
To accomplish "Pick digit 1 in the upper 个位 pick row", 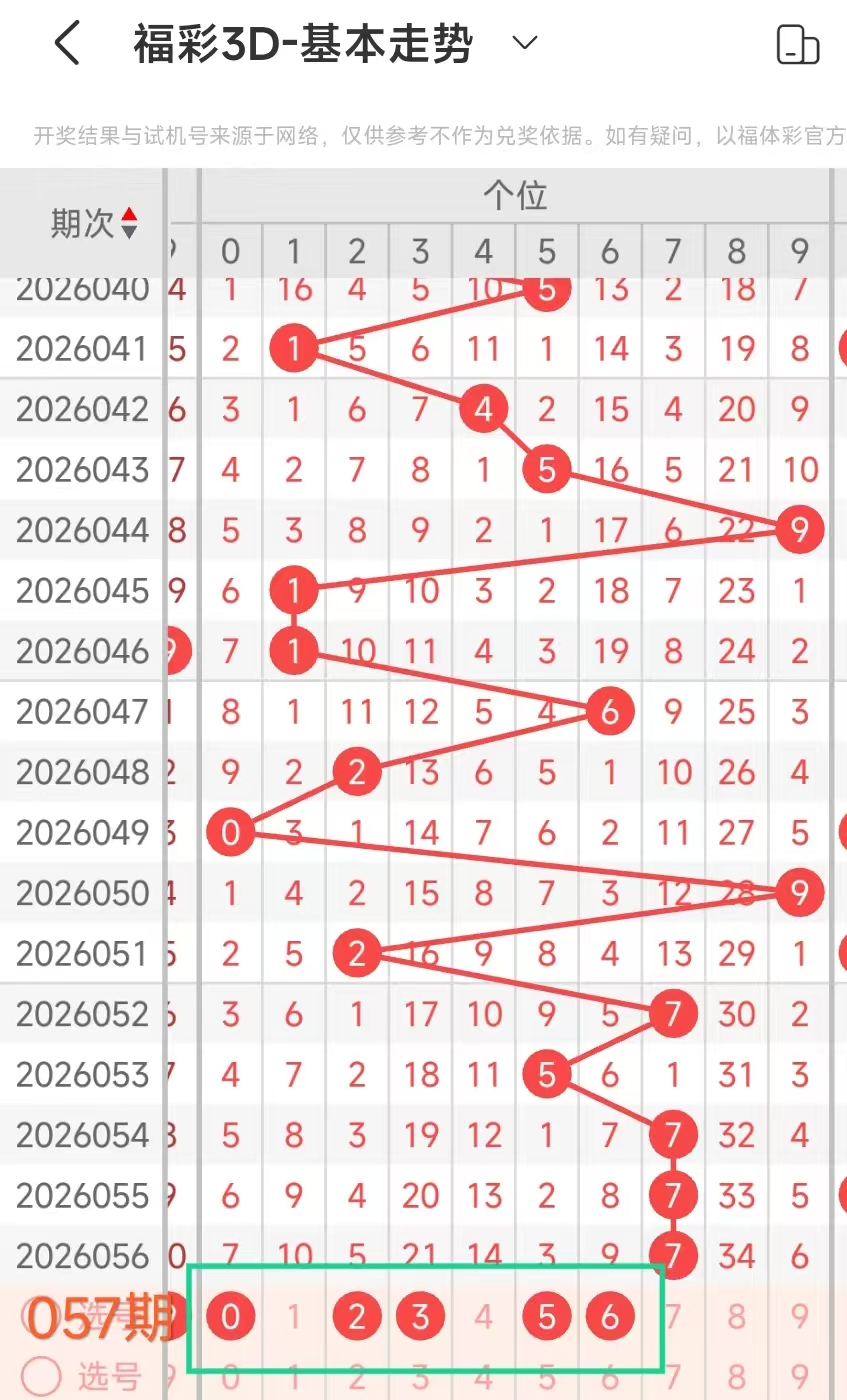I will point(294,1317).
